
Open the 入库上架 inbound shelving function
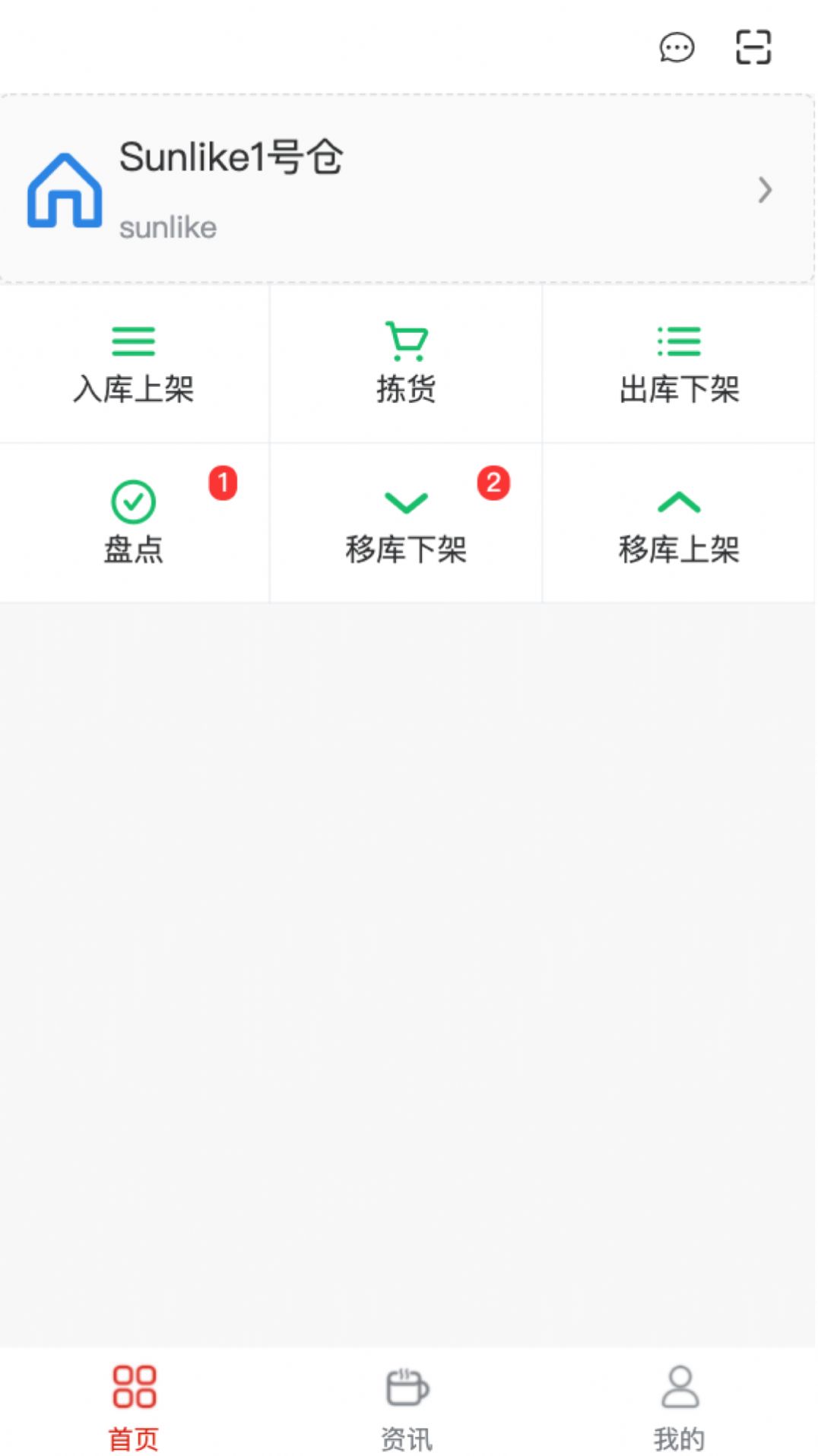point(135,365)
